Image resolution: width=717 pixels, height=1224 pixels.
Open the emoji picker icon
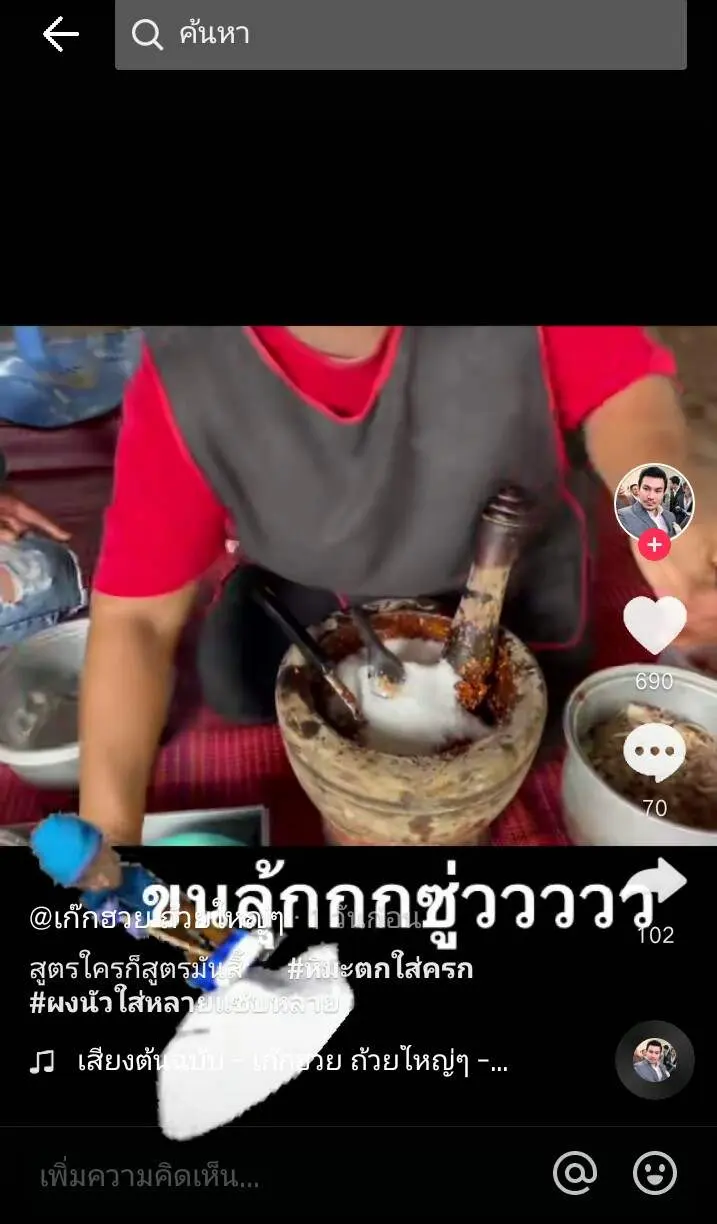655,1173
